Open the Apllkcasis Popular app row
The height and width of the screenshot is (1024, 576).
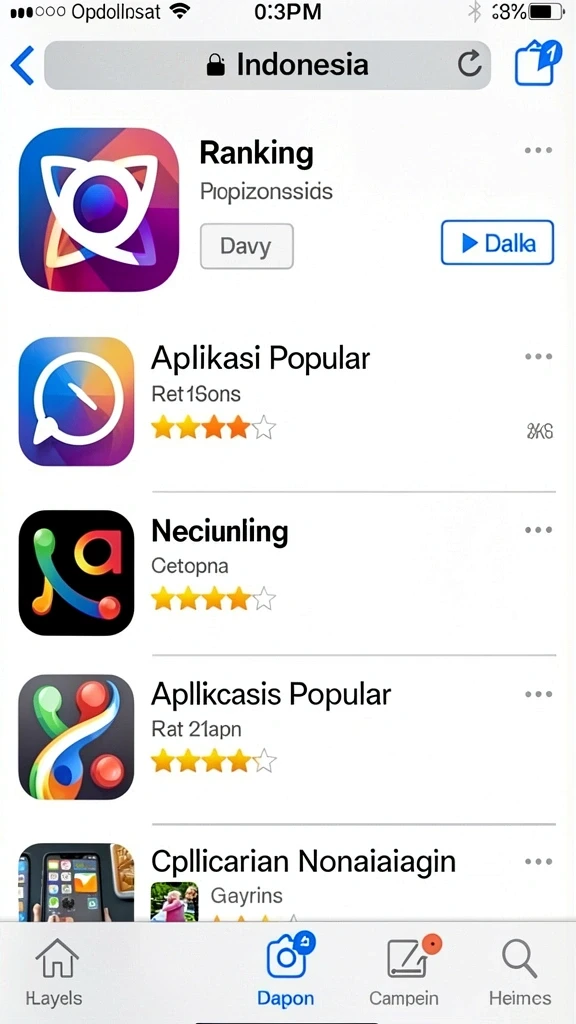pyautogui.click(x=287, y=737)
